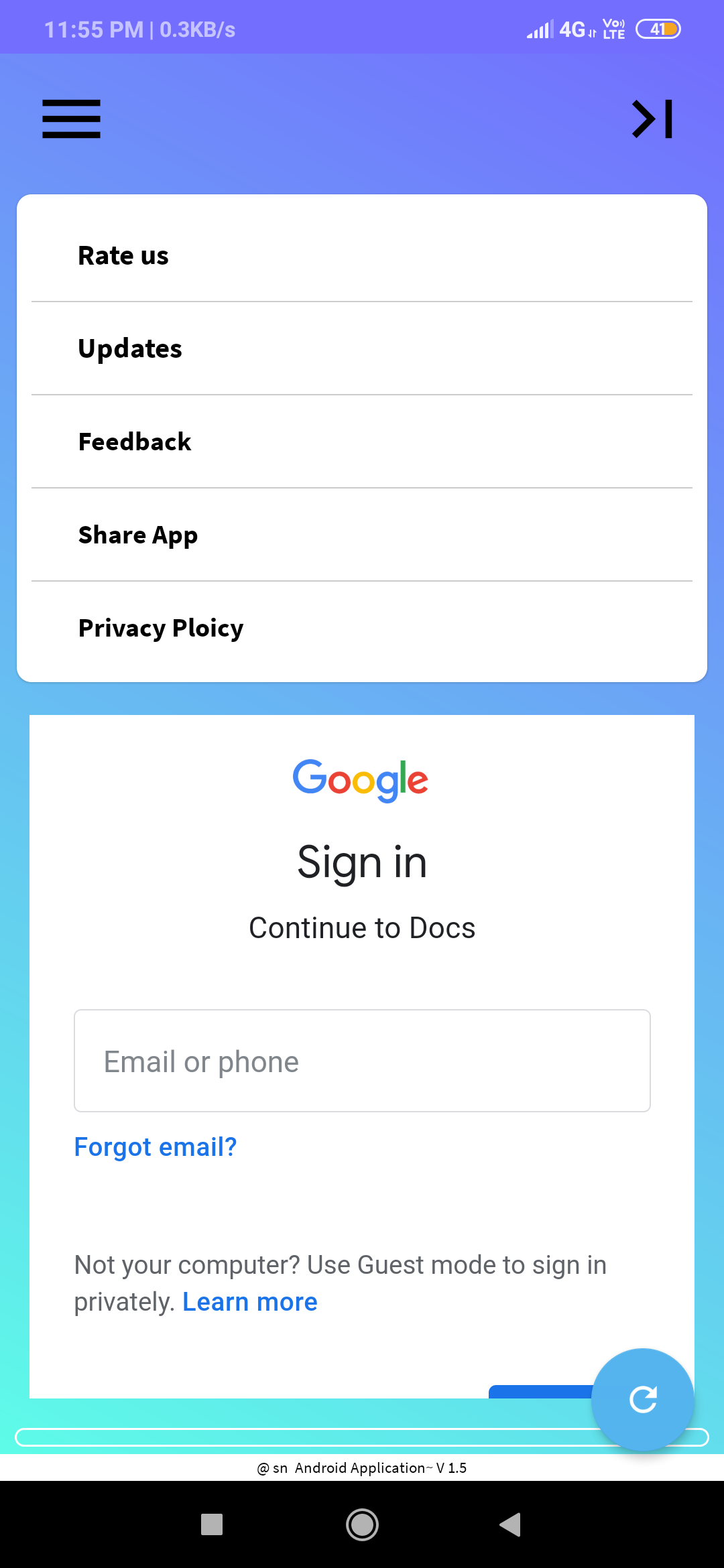Open the Learn more link
Image resolution: width=724 pixels, height=1568 pixels.
coord(250,1302)
